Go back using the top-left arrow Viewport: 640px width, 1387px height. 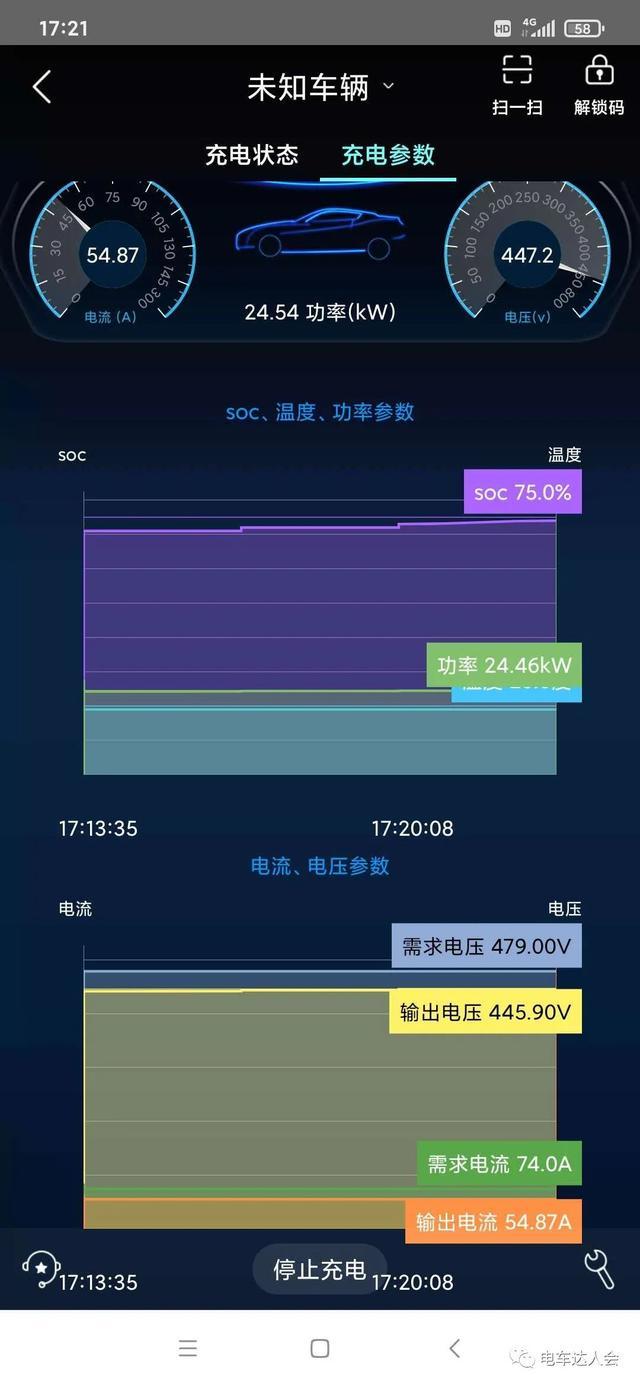tap(41, 87)
